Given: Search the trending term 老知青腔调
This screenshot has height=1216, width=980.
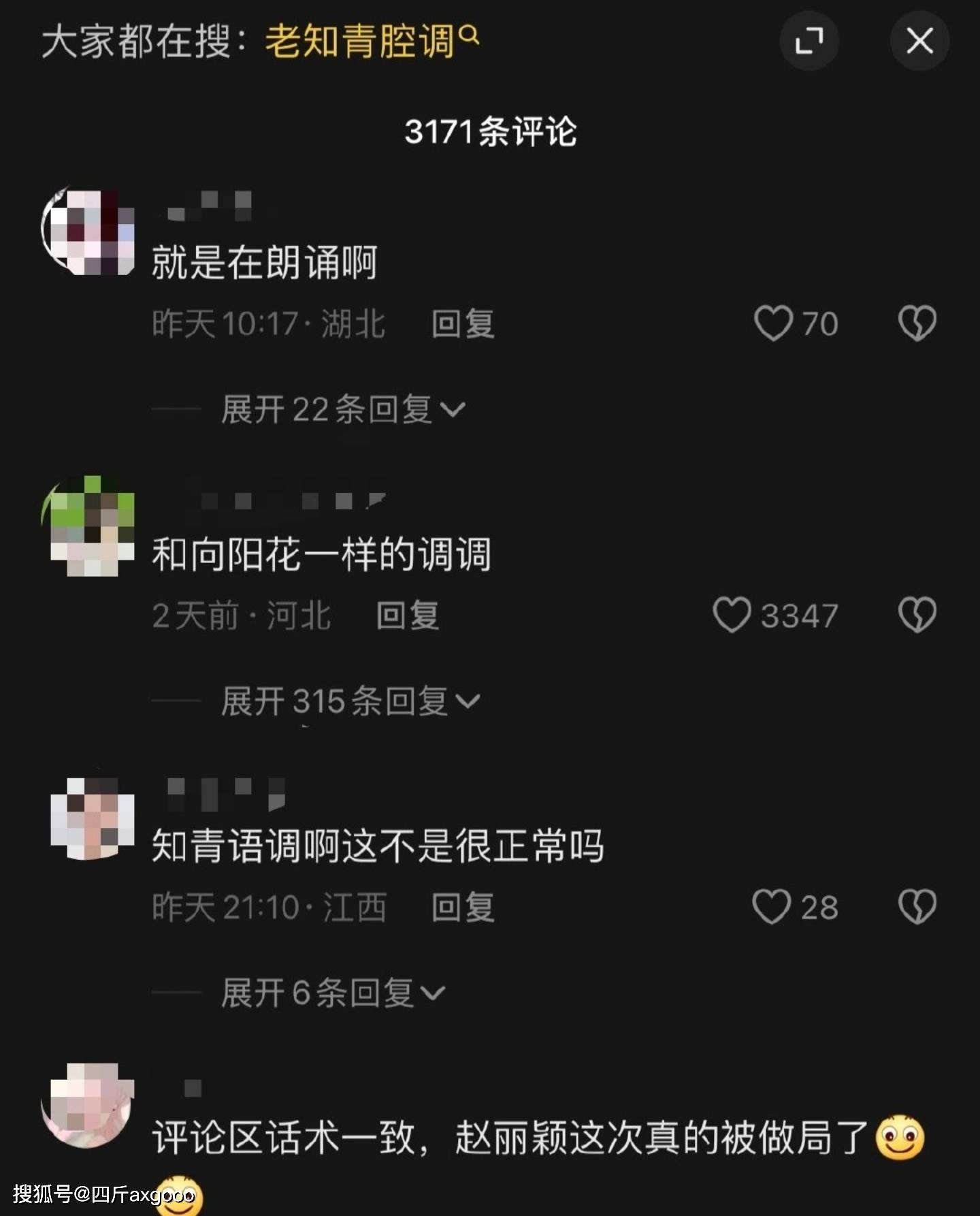Looking at the screenshot, I should click(371, 41).
